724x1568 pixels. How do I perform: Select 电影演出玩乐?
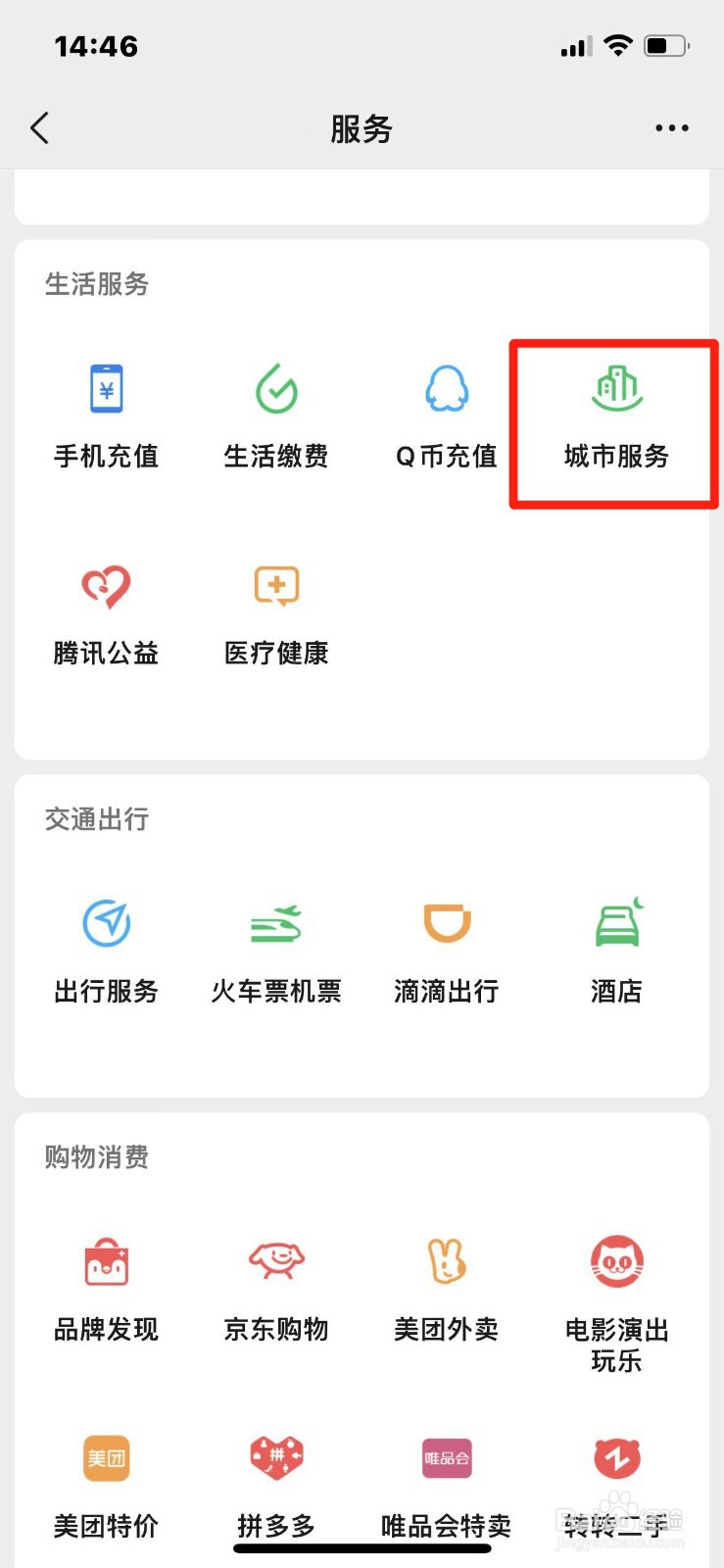coord(616,1304)
